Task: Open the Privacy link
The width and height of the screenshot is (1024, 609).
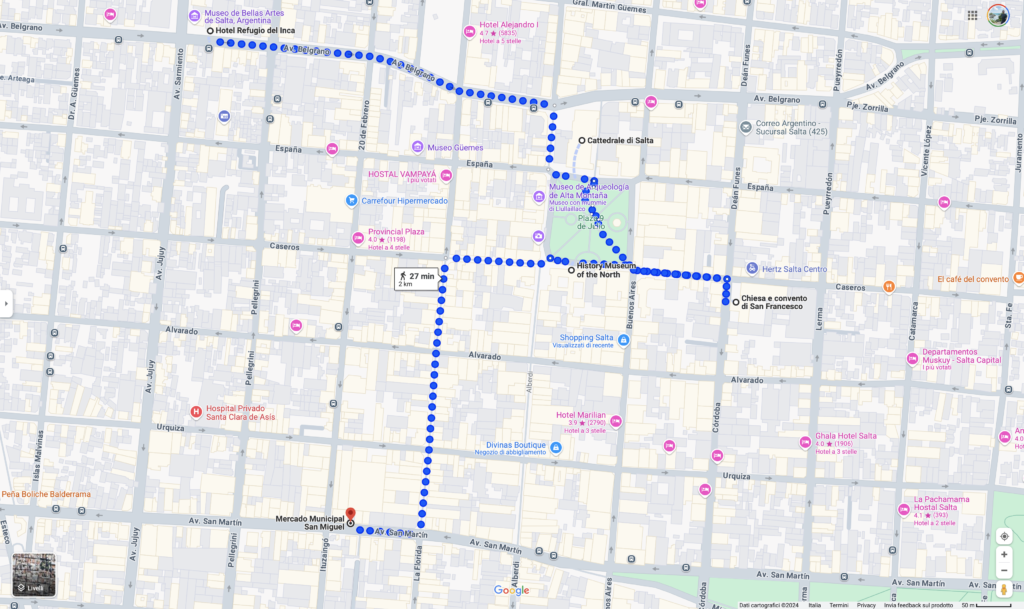Action: tap(866, 605)
